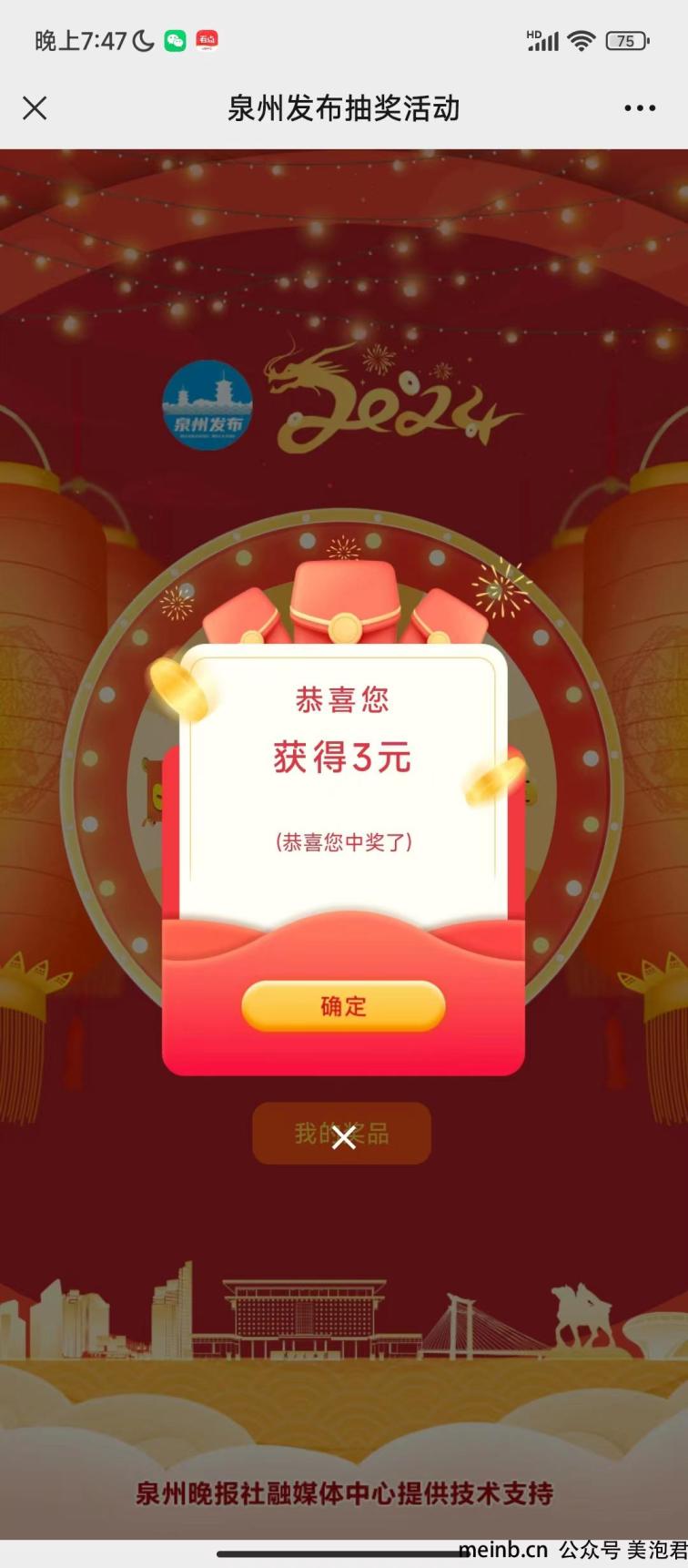Close the 泉州发布抽奖活动 page

click(x=35, y=108)
